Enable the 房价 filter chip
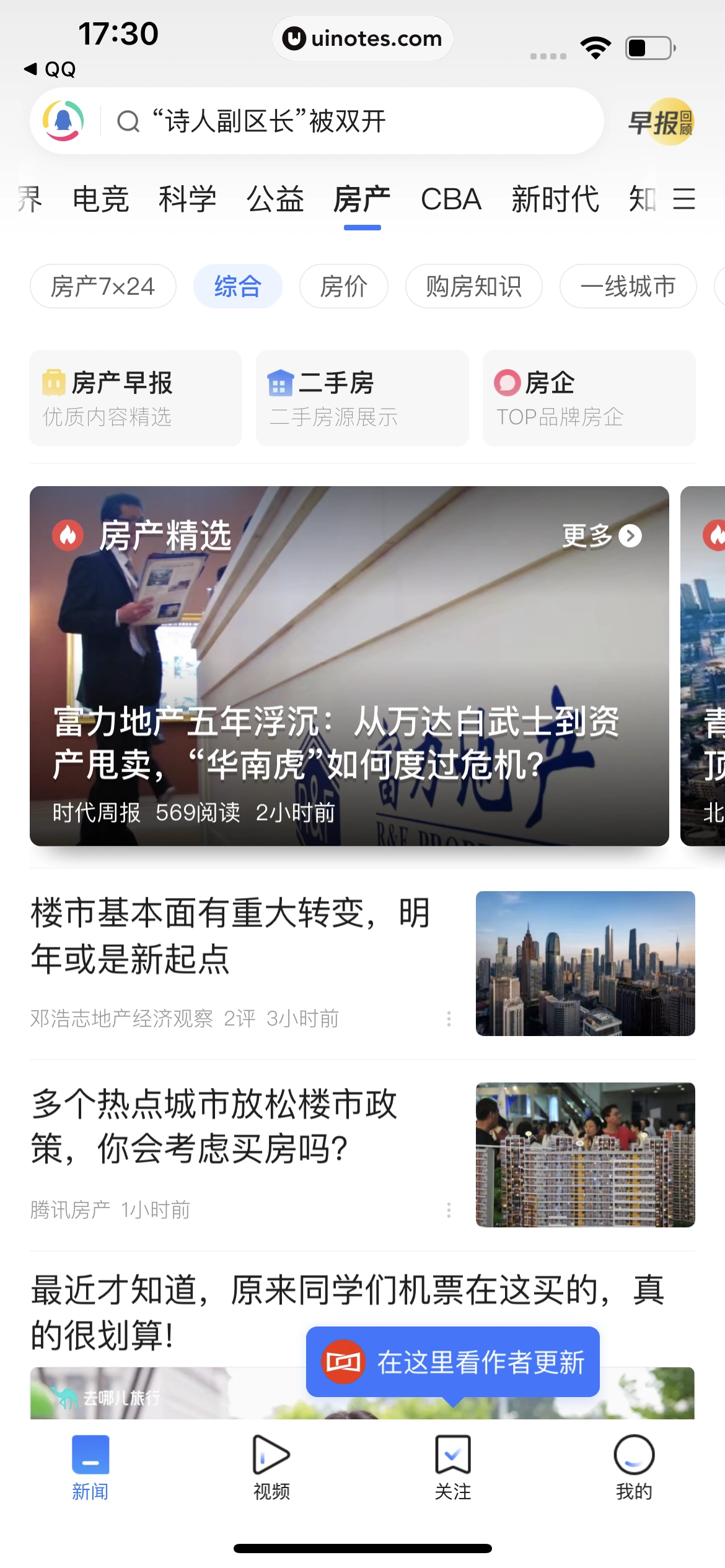Screen dimensions: 725x1568 [x=343, y=285]
